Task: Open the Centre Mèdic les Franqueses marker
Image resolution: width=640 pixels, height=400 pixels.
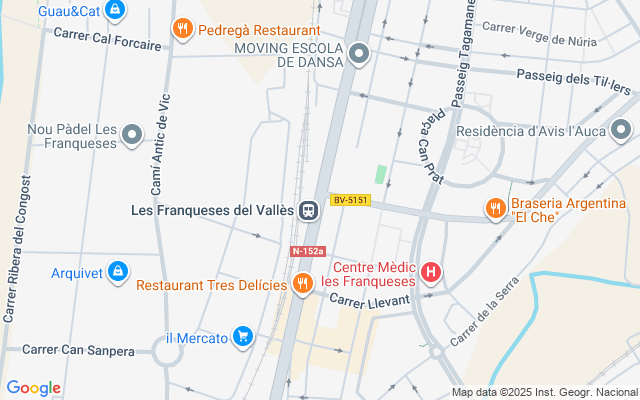Action: (x=431, y=270)
